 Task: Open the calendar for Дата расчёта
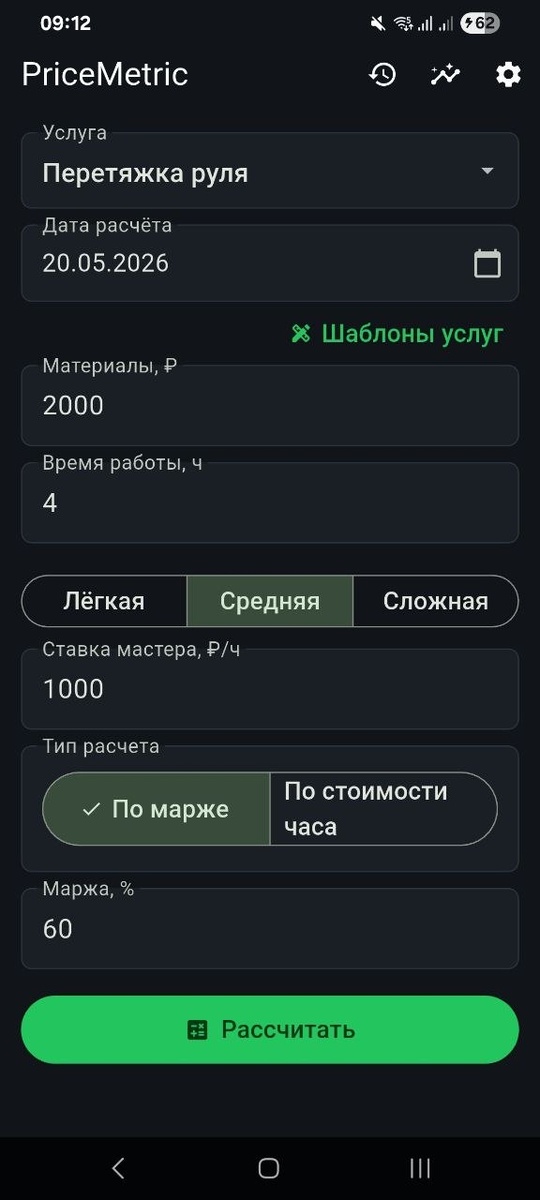click(487, 263)
